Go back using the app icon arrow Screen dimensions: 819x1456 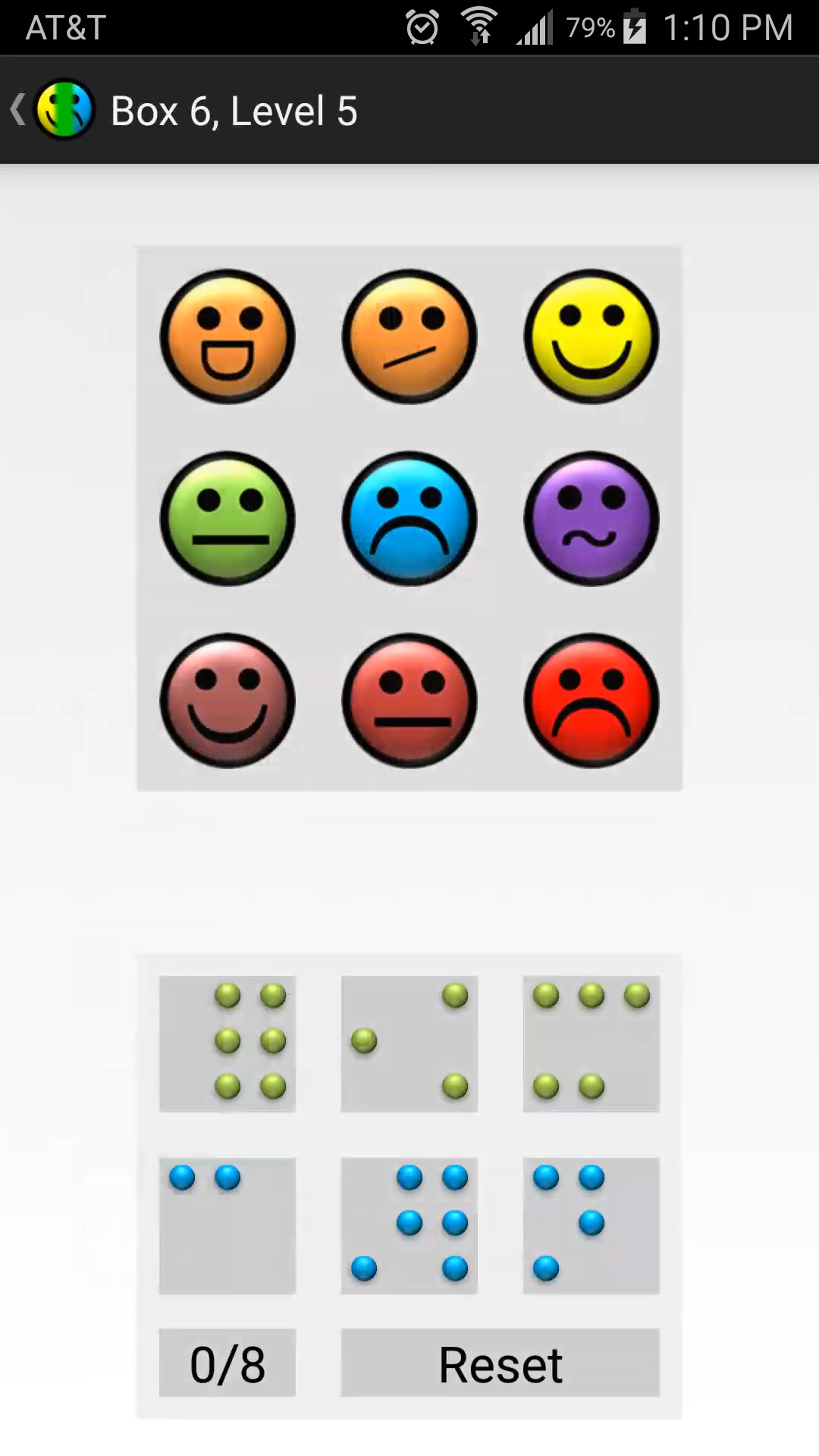coord(52,110)
